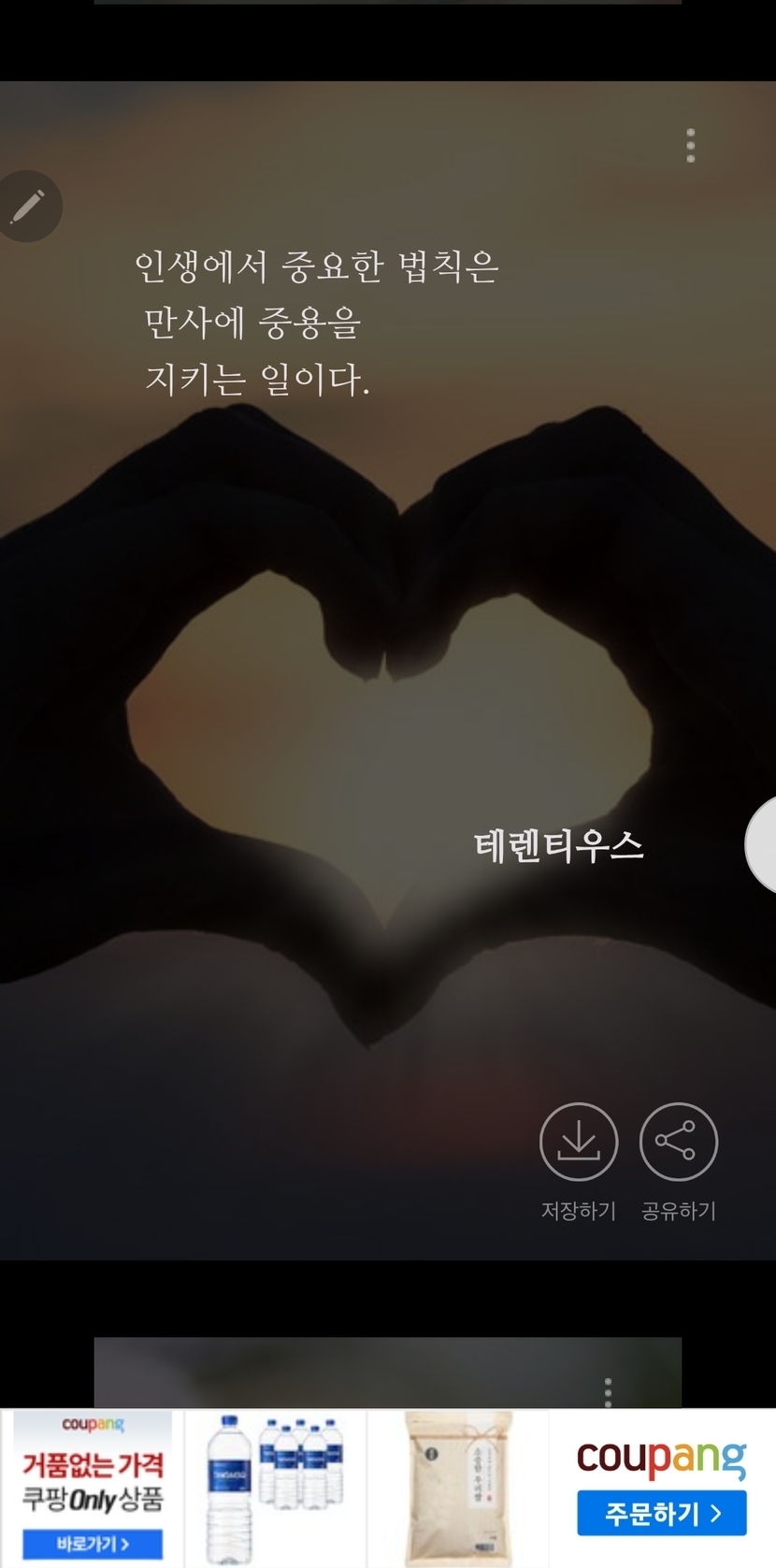Tap the side handle on the right edge

point(763,844)
